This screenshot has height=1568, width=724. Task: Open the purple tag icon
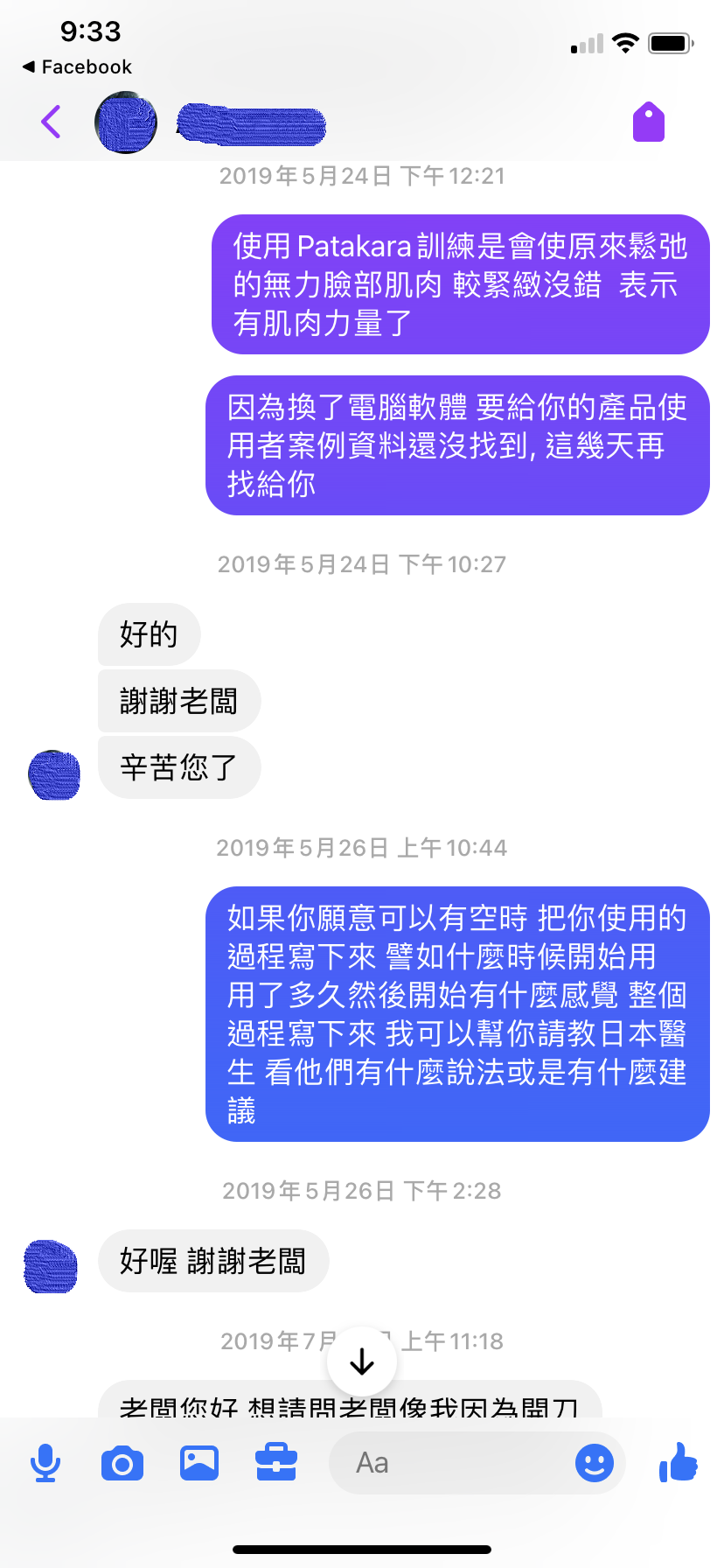point(648,122)
